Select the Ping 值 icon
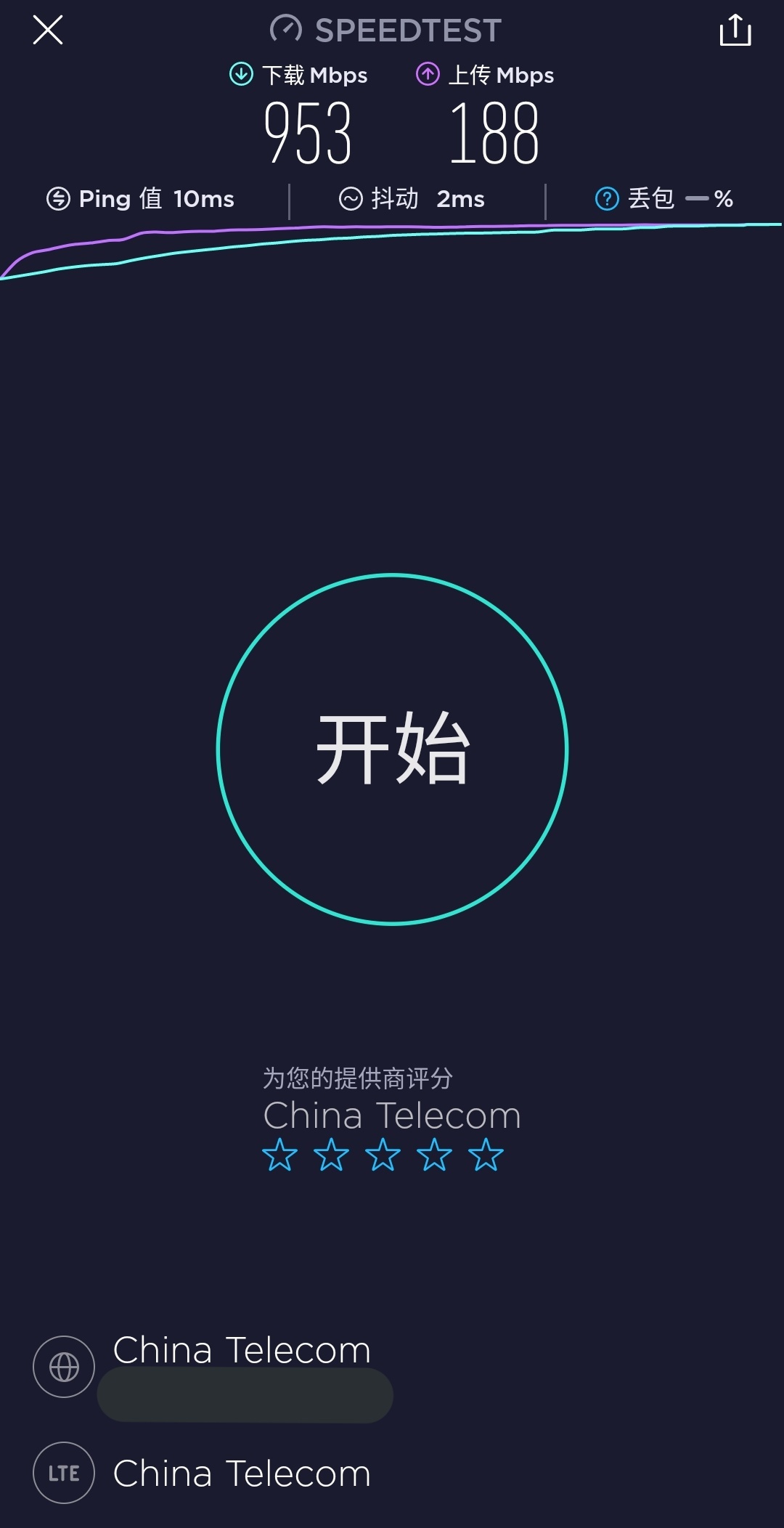Viewport: 784px width, 1528px height. 59,198
